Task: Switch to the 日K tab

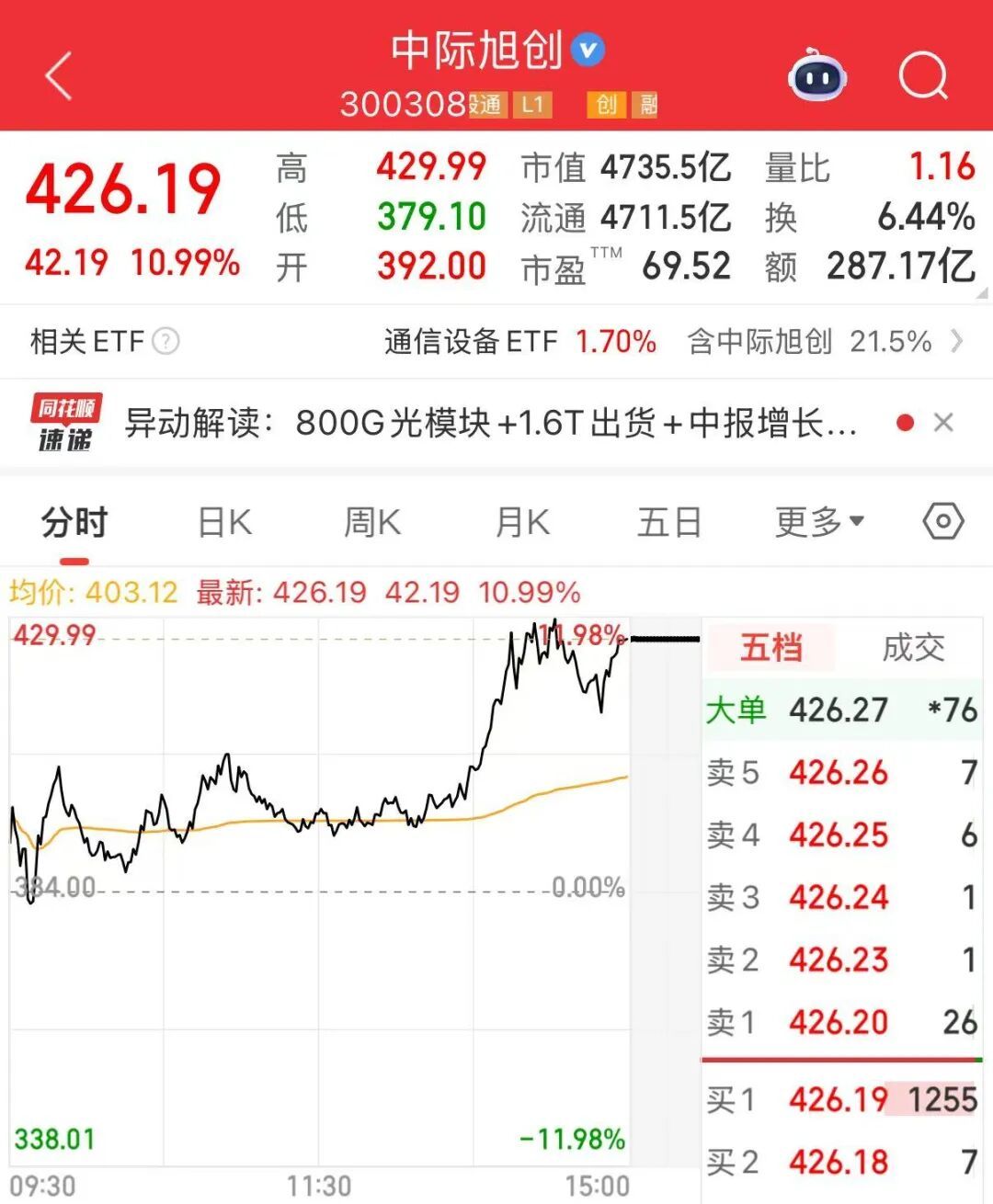Action: click(225, 522)
